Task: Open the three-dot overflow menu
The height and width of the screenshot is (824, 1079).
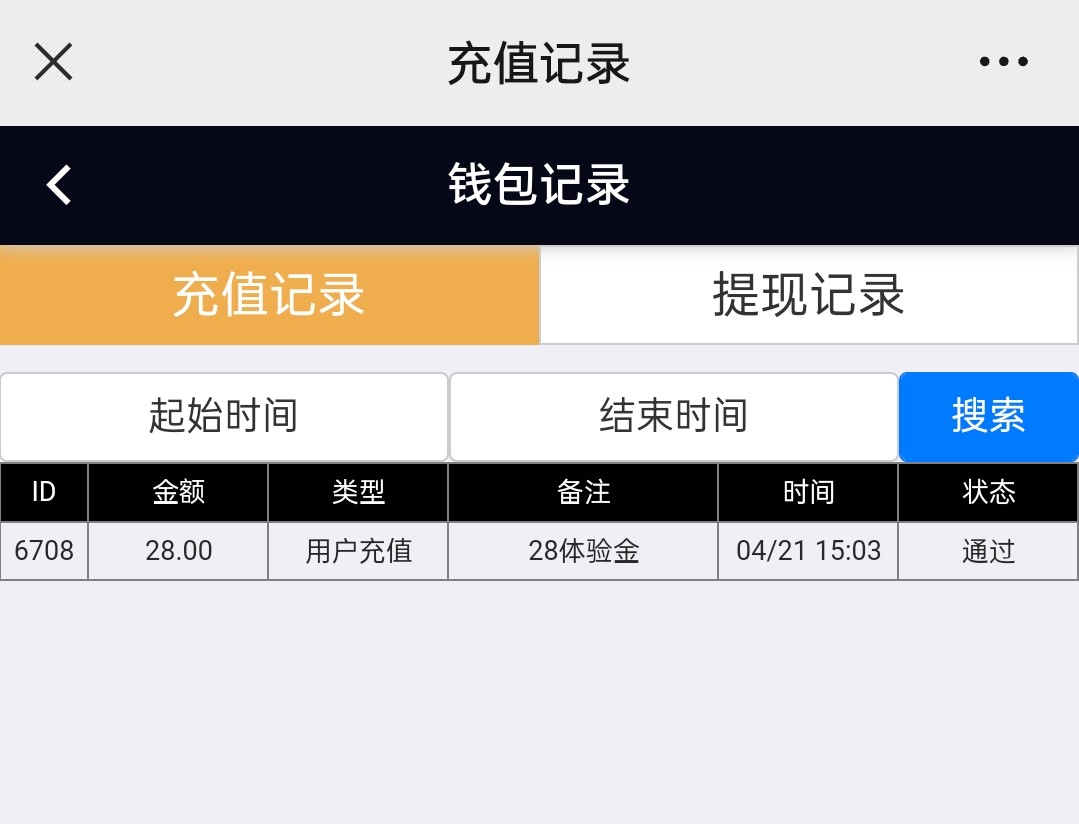Action: pyautogui.click(x=1003, y=62)
